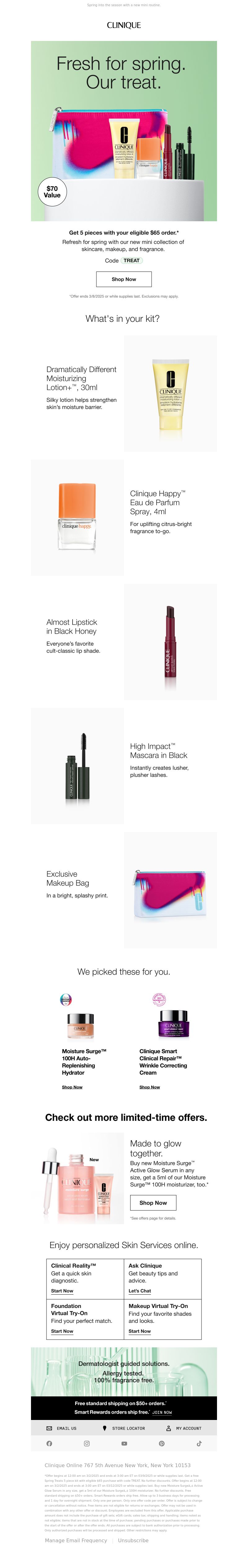Image resolution: width=248 pixels, height=1568 pixels.
Task: Start Makeup Virtual Try-On
Action: pos(139,1331)
